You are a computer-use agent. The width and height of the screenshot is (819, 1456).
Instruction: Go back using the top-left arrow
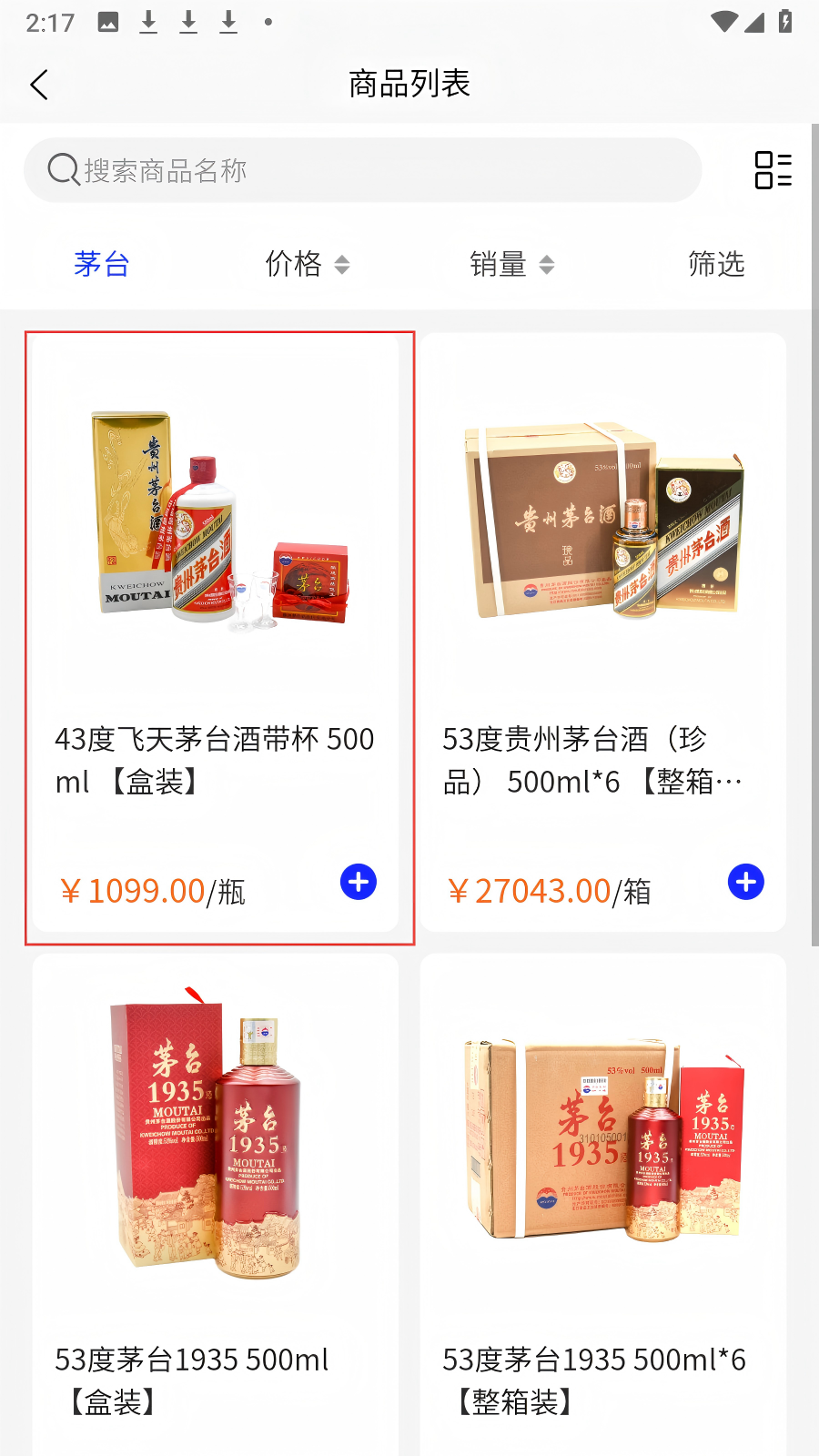click(39, 85)
